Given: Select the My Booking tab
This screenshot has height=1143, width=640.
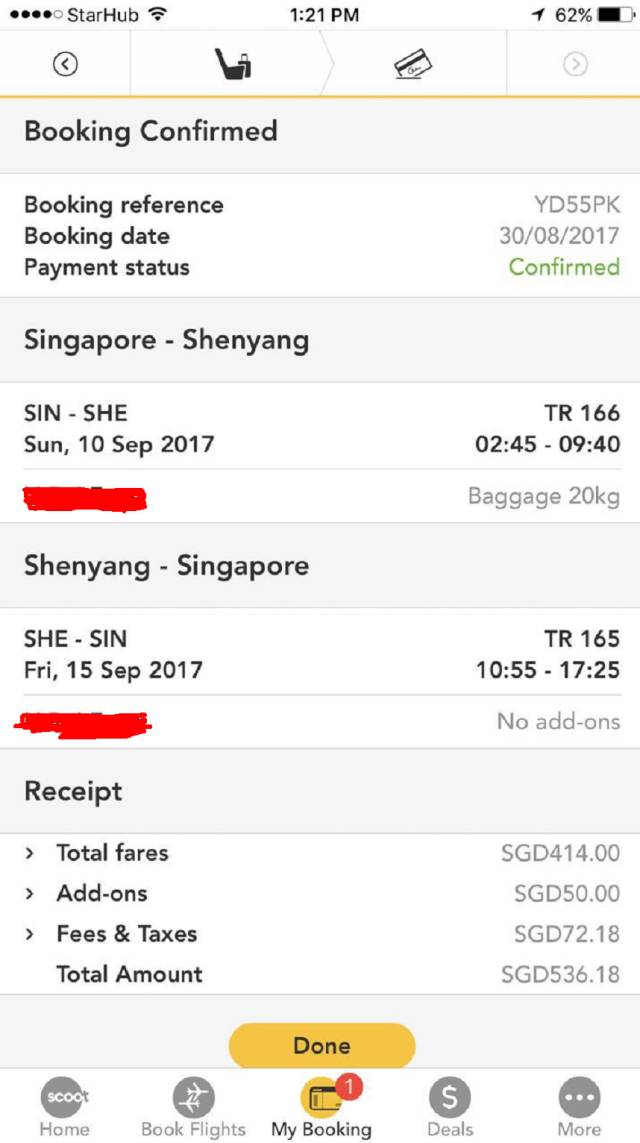Looking at the screenshot, I should [x=321, y=1108].
